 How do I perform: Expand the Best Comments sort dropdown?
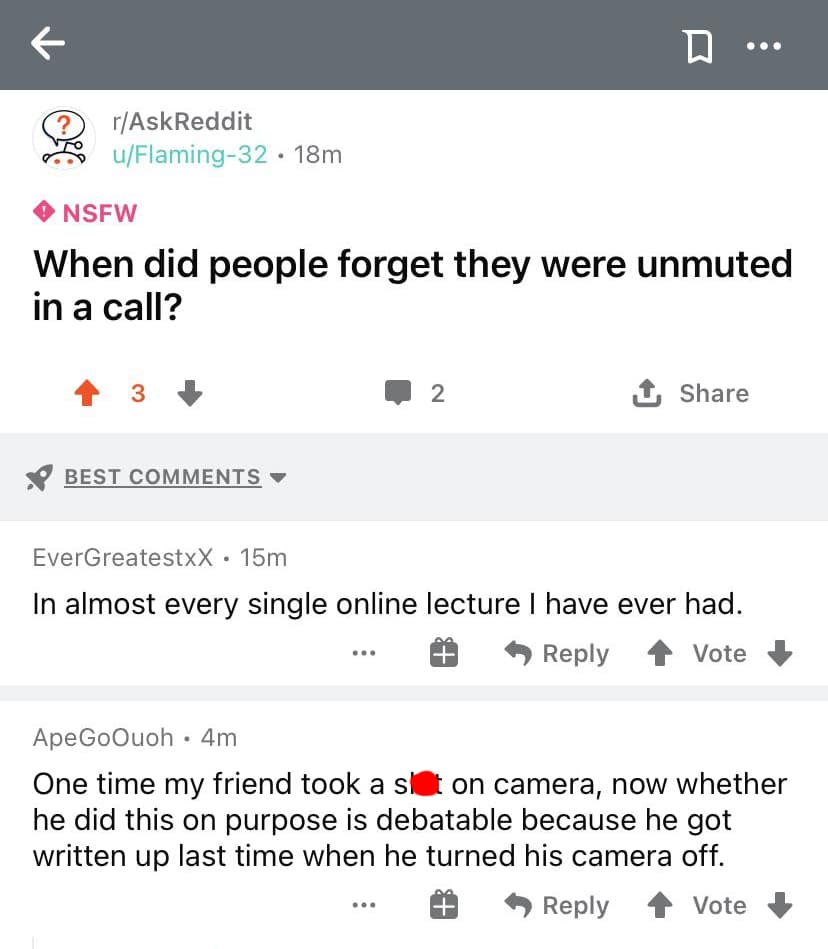(172, 477)
